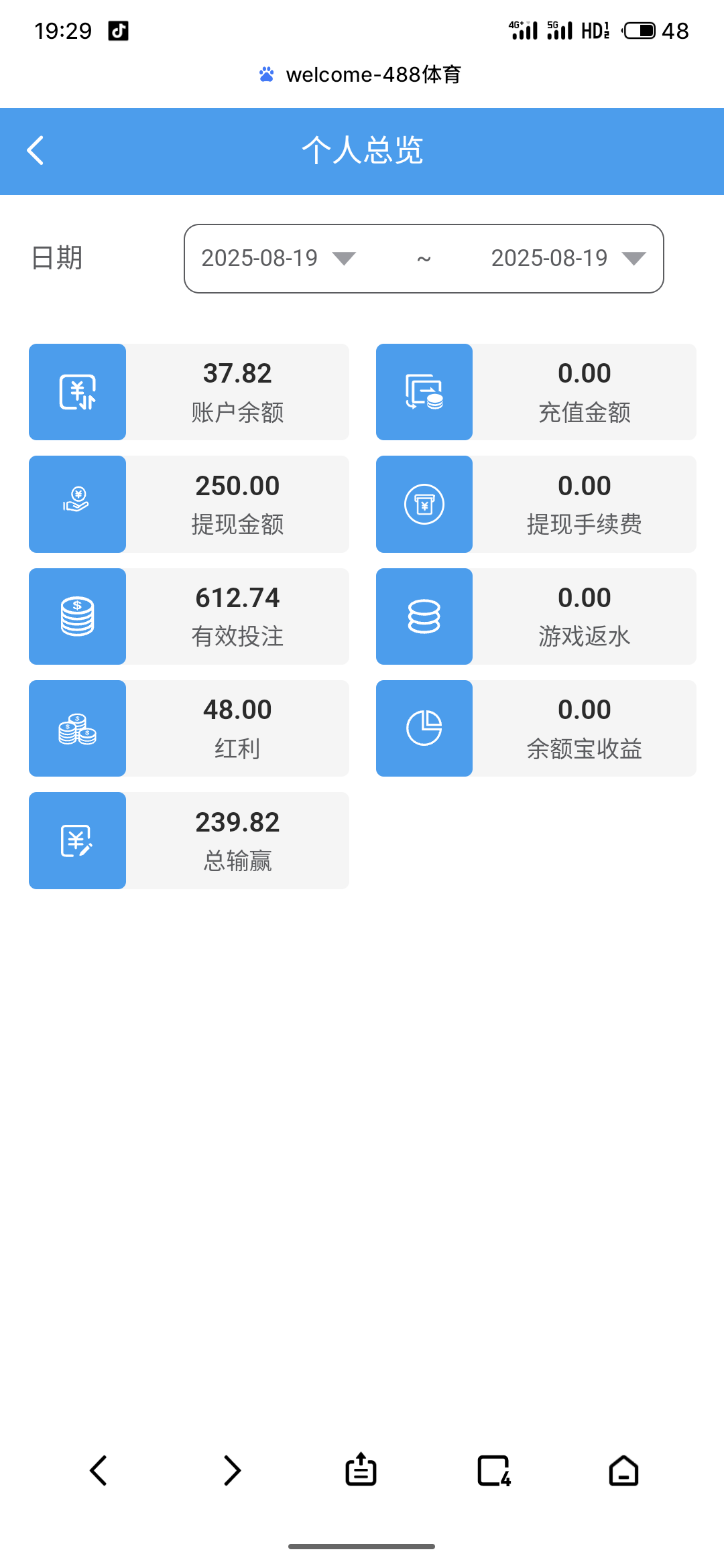The height and width of the screenshot is (1568, 724).
Task: Click the welcome-488体育 site label
Action: (x=374, y=74)
